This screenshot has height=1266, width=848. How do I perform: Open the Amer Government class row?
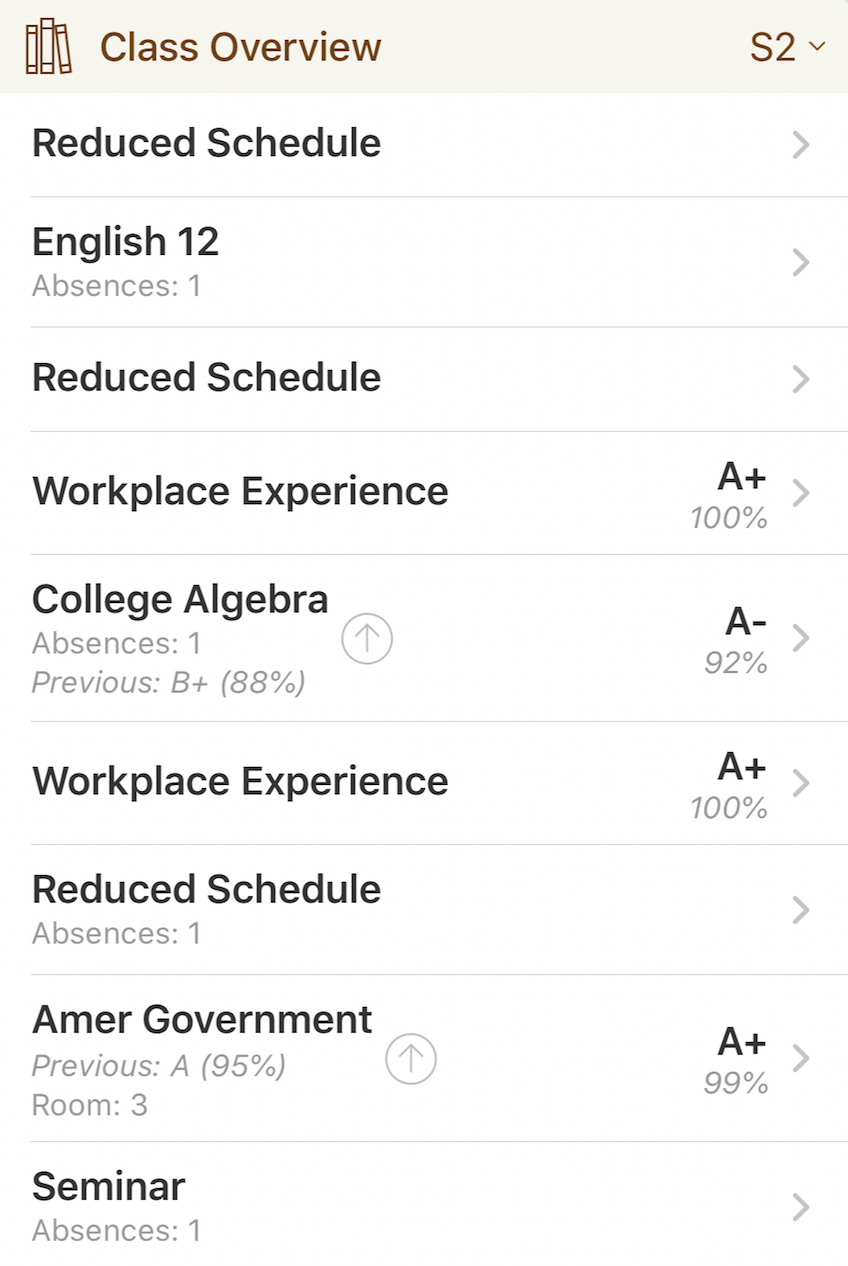(x=424, y=1059)
